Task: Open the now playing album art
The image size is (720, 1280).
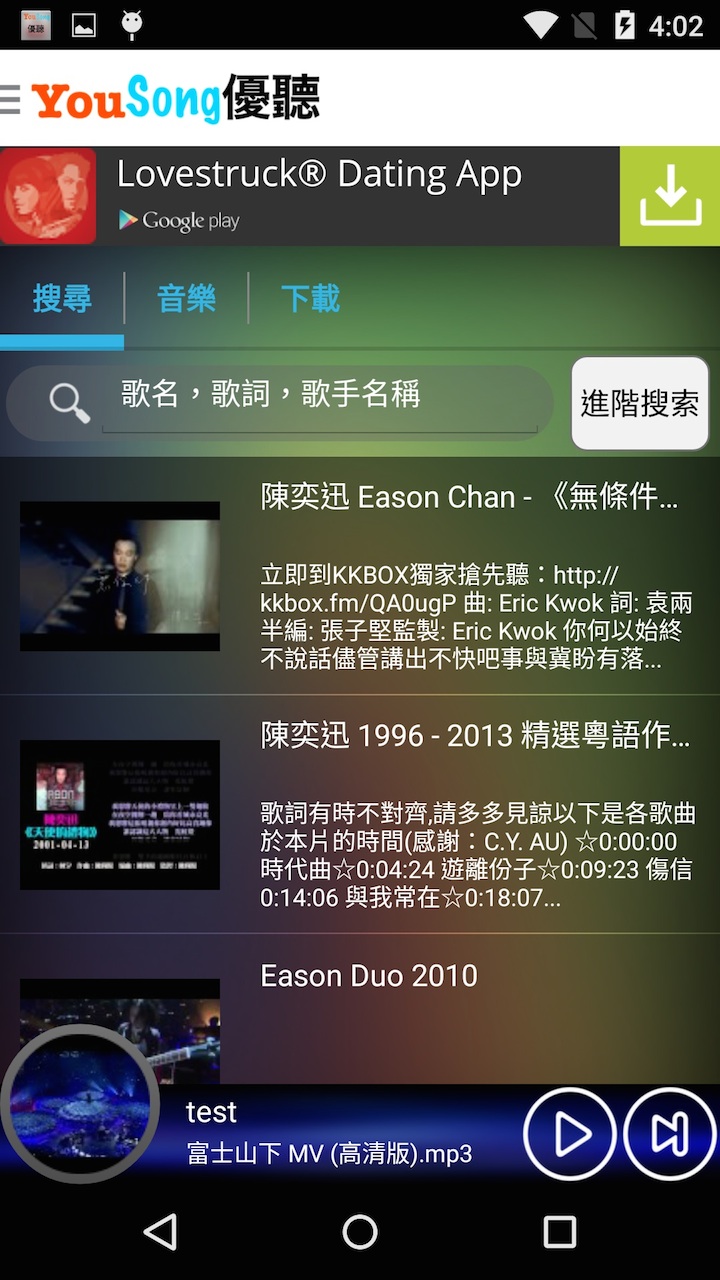Action: point(80,1103)
